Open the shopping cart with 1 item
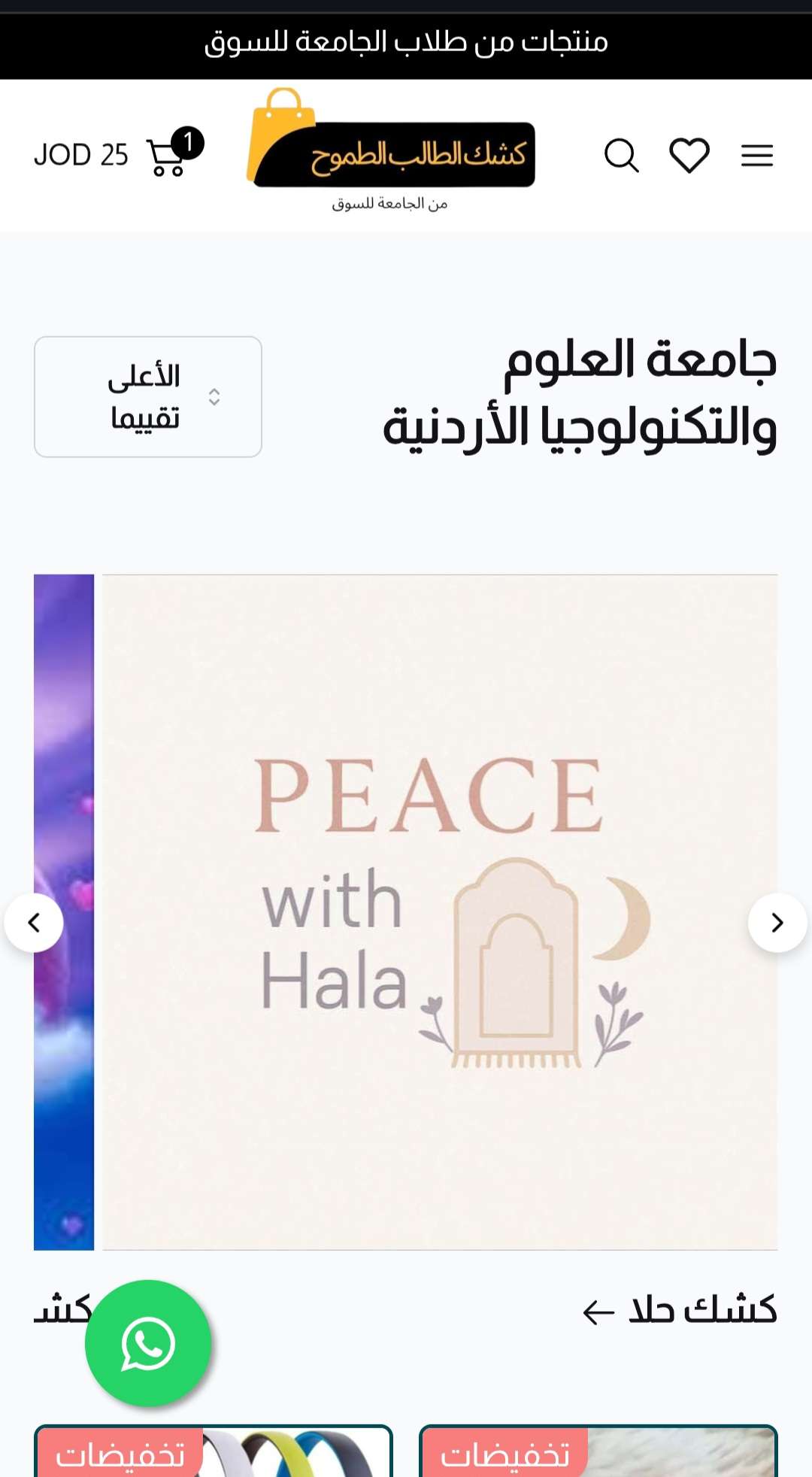 click(169, 156)
